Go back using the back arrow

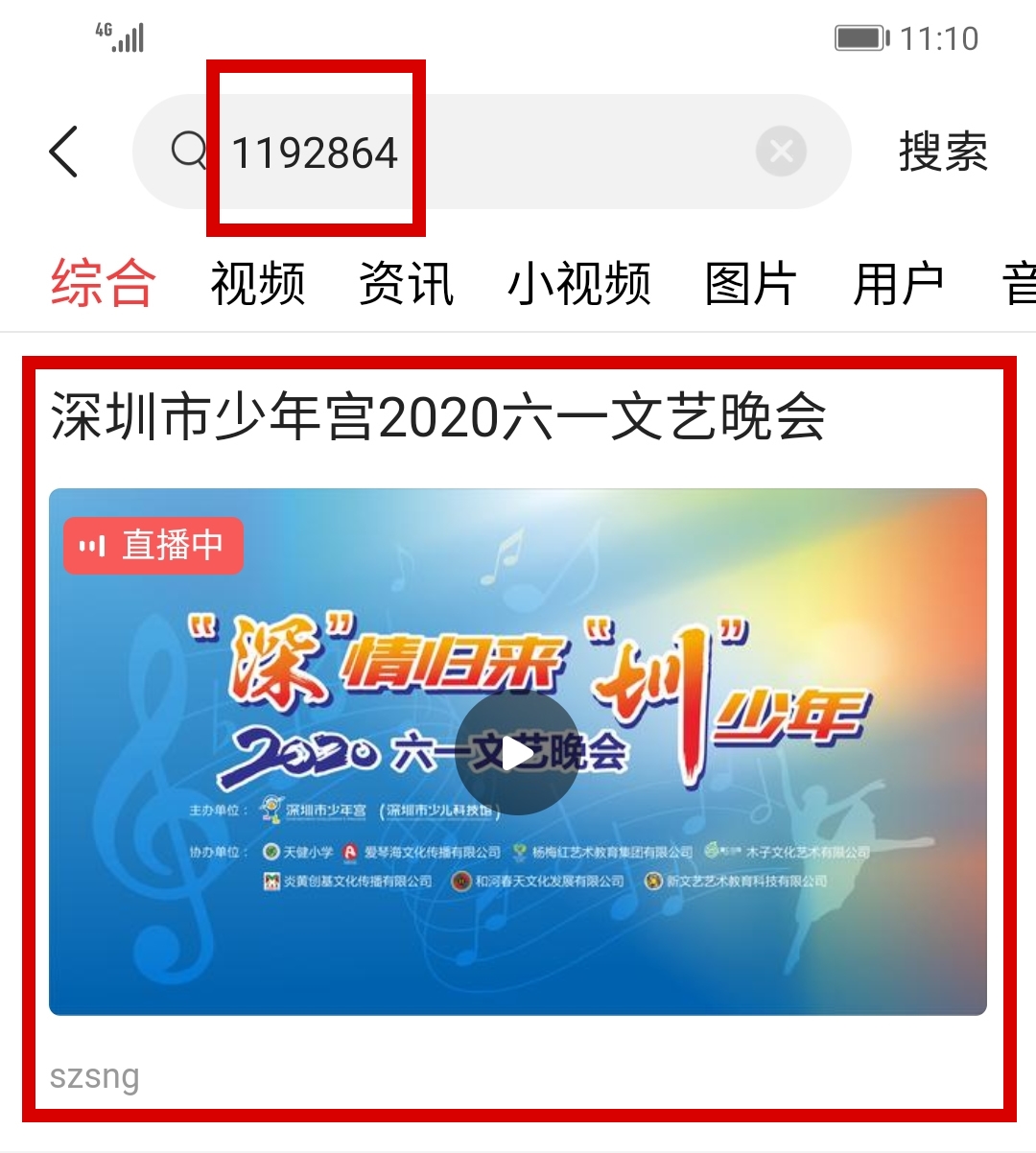(63, 152)
